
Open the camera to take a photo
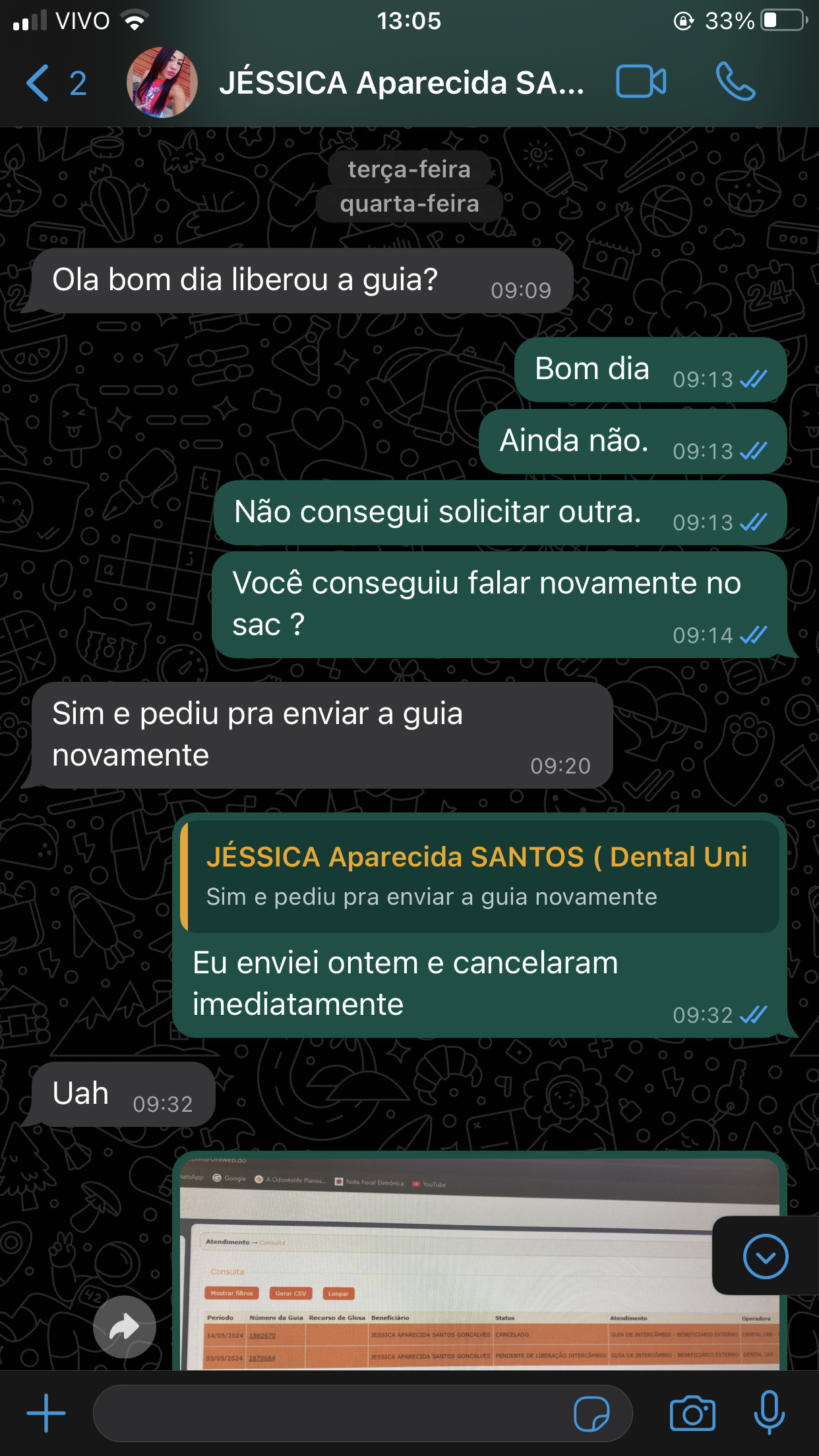tap(692, 1413)
